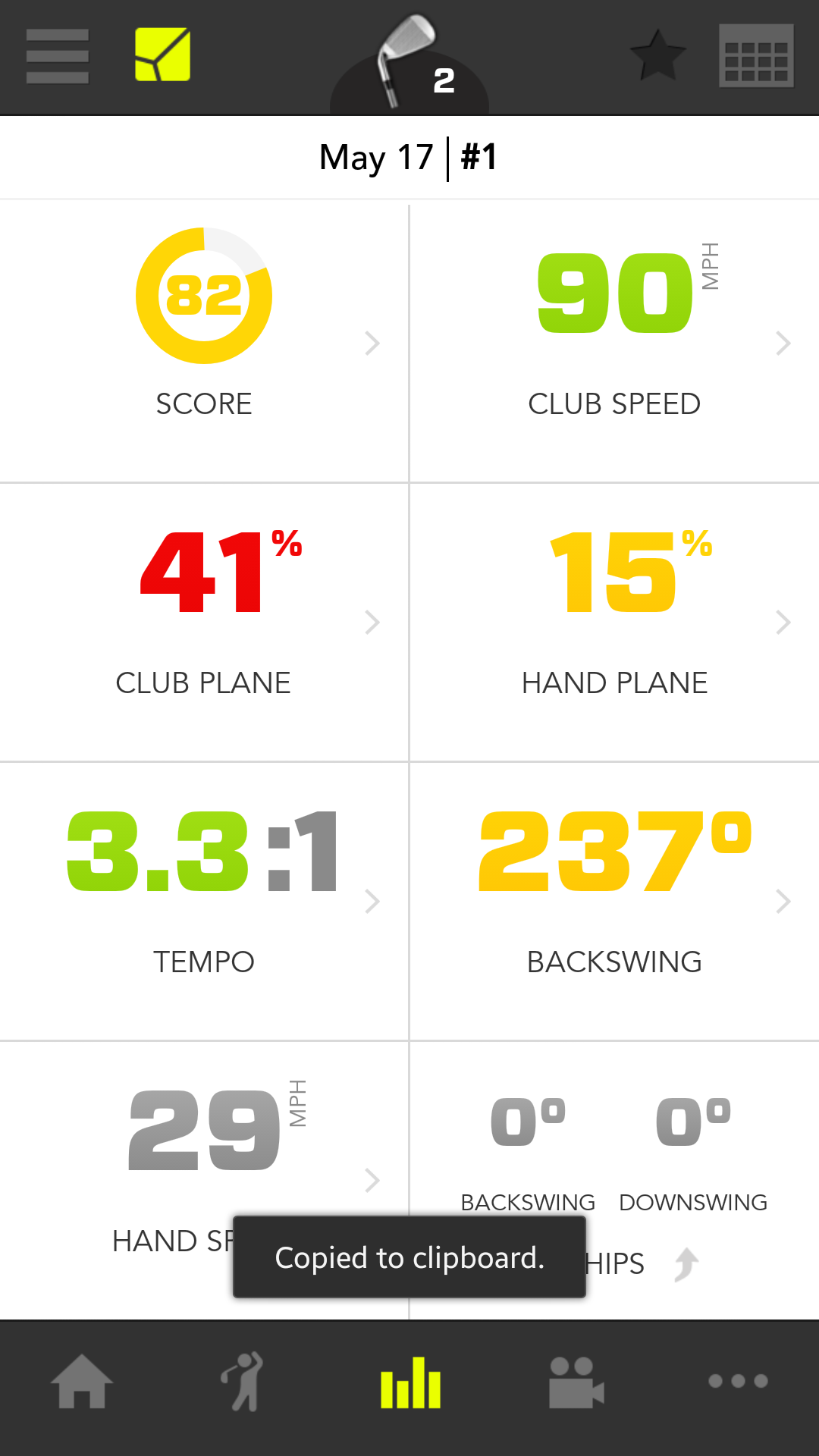Go to the Home tab

(x=82, y=1382)
